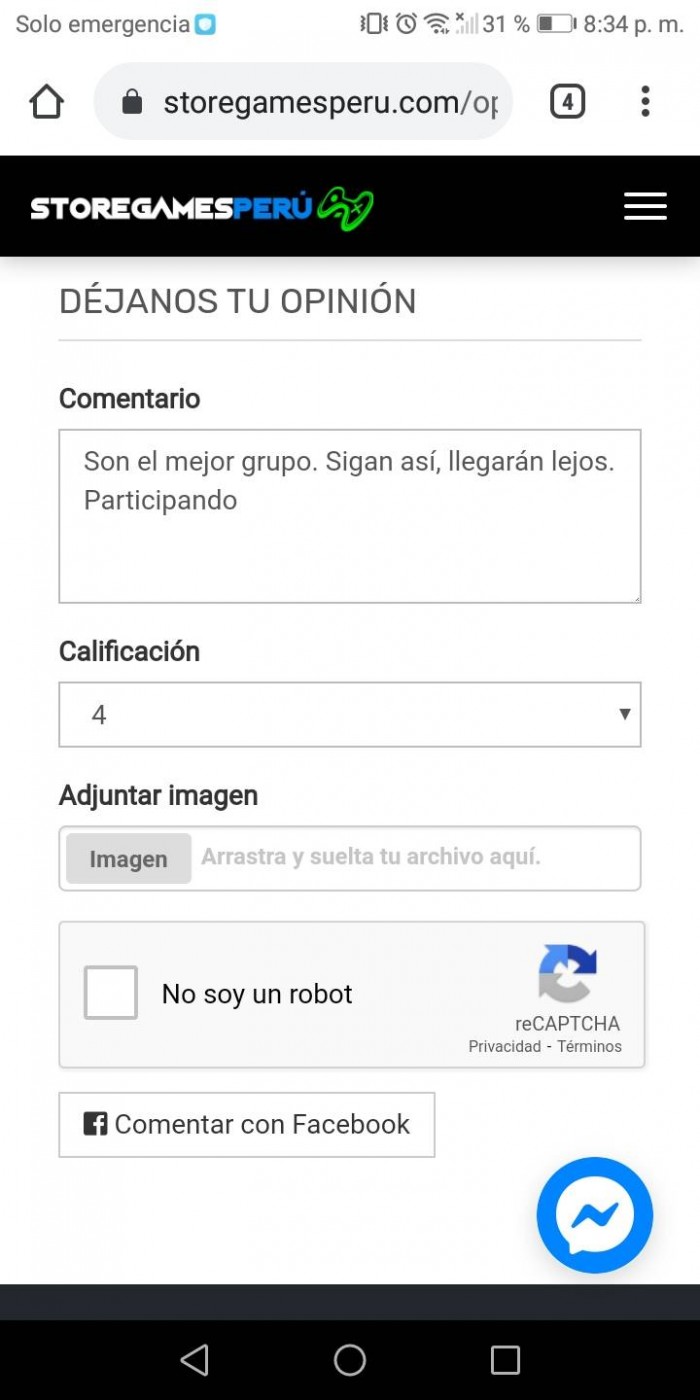
Task: Open recent apps from the navigation bar
Action: [x=505, y=1360]
